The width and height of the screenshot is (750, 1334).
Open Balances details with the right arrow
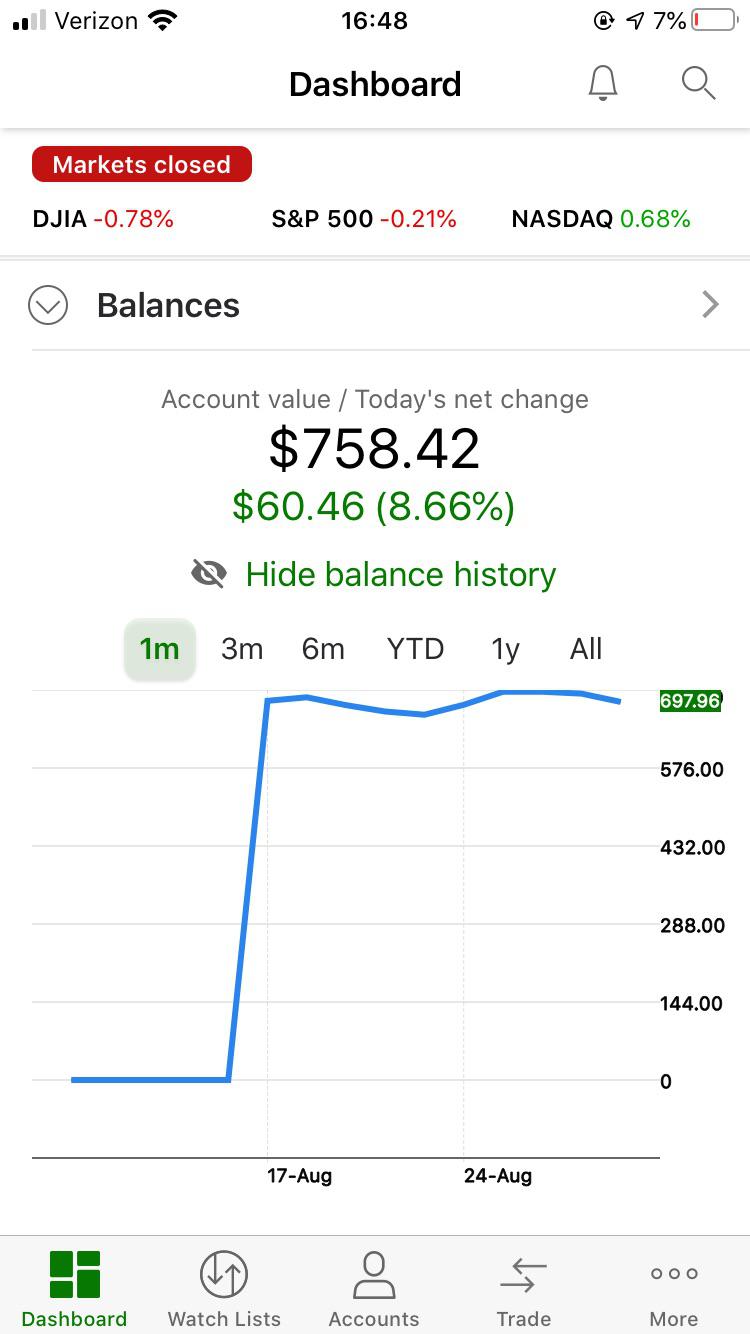tap(711, 305)
